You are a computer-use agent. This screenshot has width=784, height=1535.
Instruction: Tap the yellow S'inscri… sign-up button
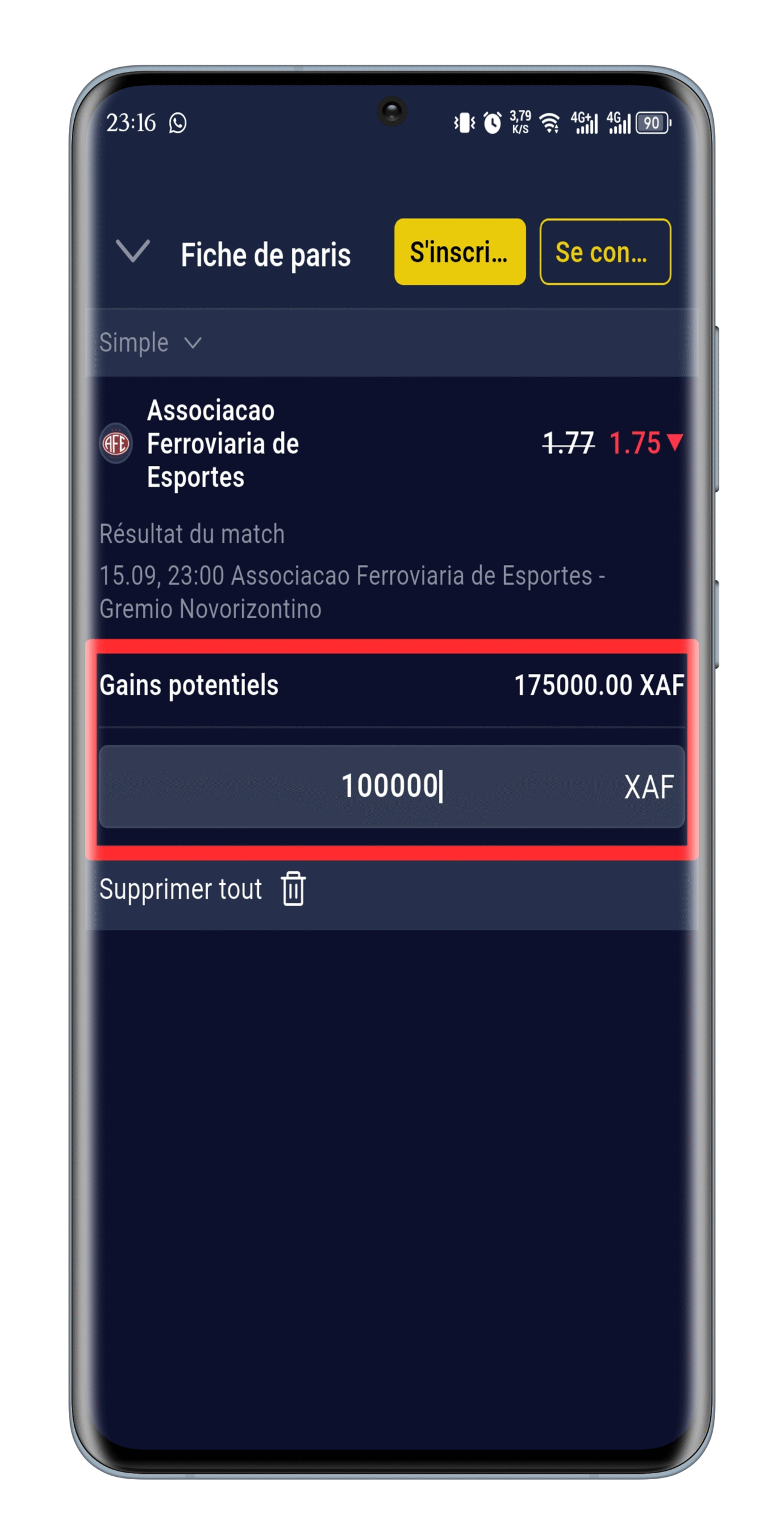[x=459, y=251]
